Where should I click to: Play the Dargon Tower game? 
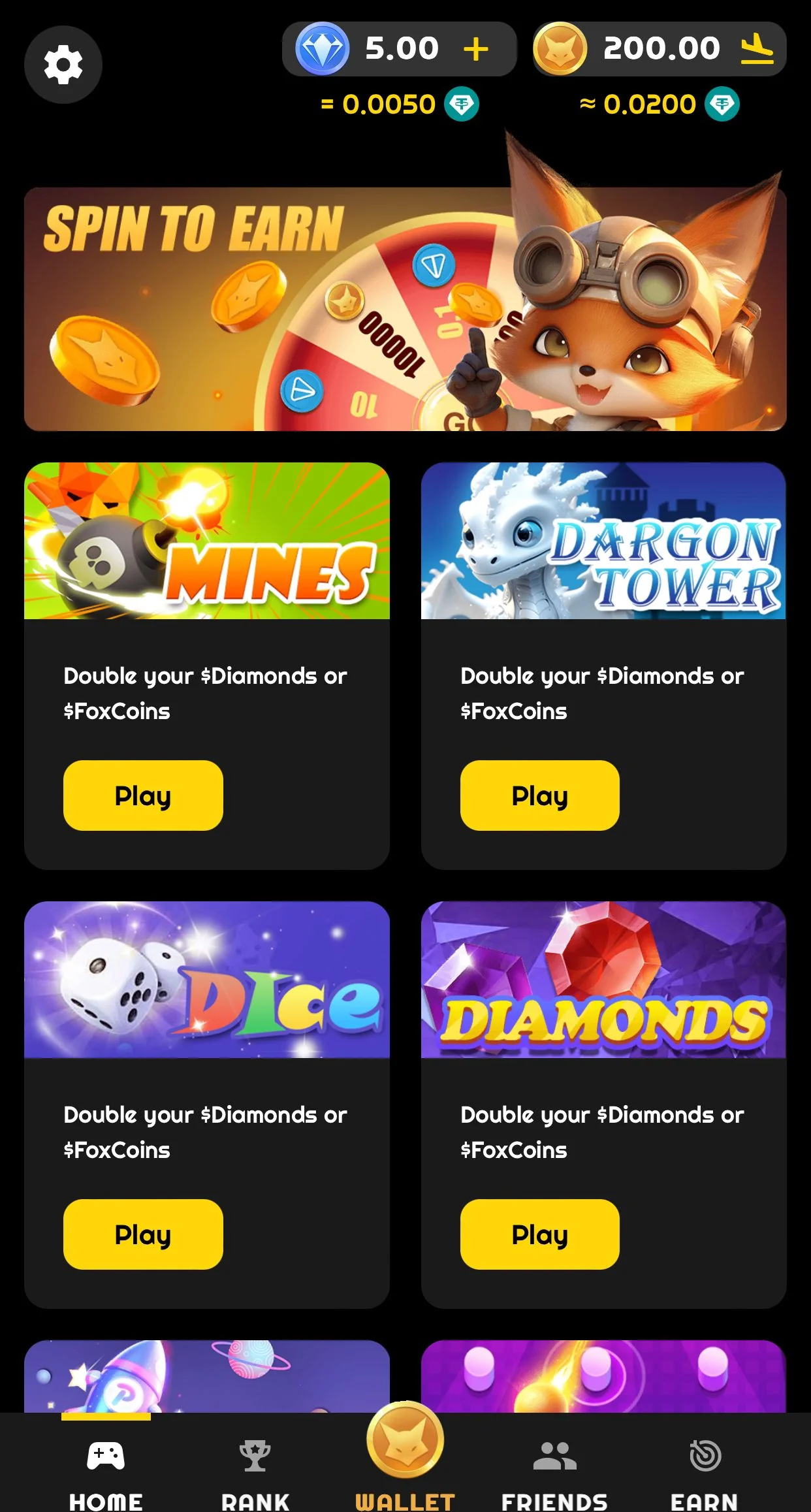coord(540,796)
